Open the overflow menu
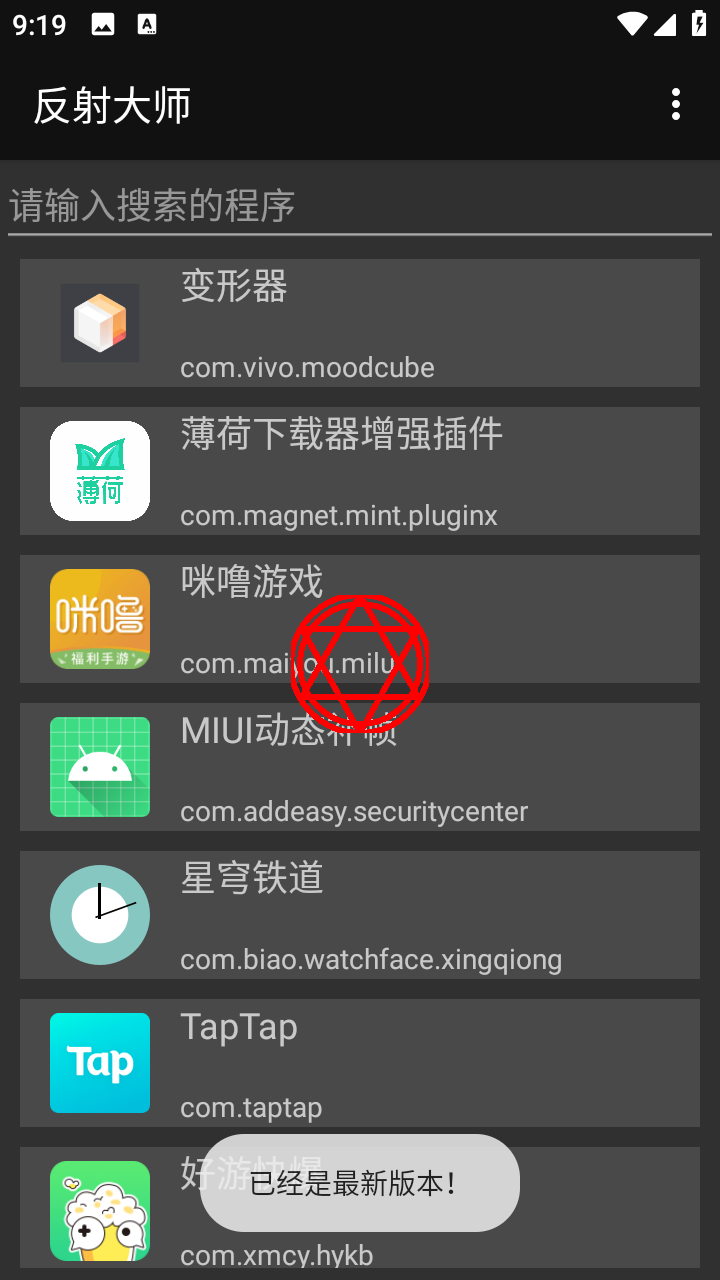720x1280 pixels. pos(676,104)
